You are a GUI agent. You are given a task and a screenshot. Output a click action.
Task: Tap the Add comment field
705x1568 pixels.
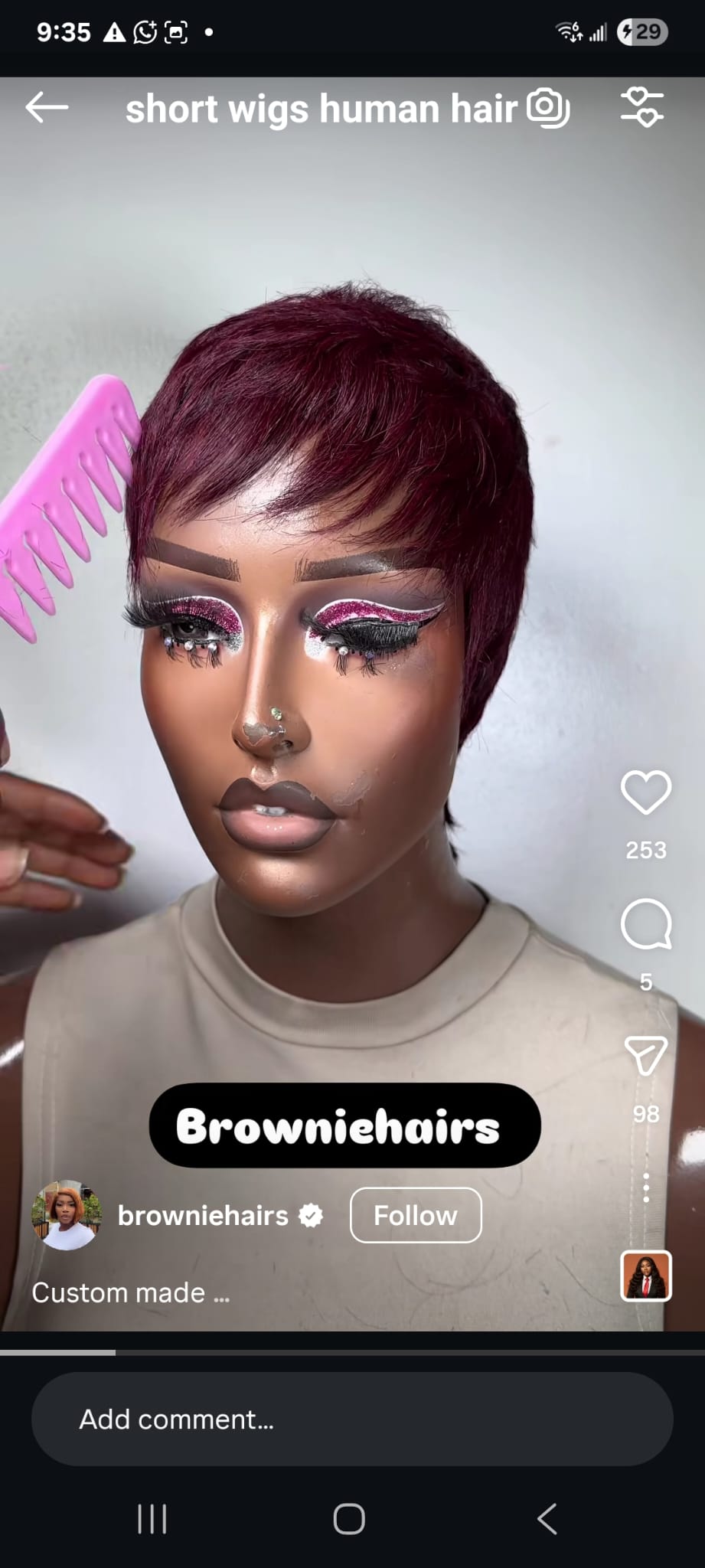coord(352,1419)
